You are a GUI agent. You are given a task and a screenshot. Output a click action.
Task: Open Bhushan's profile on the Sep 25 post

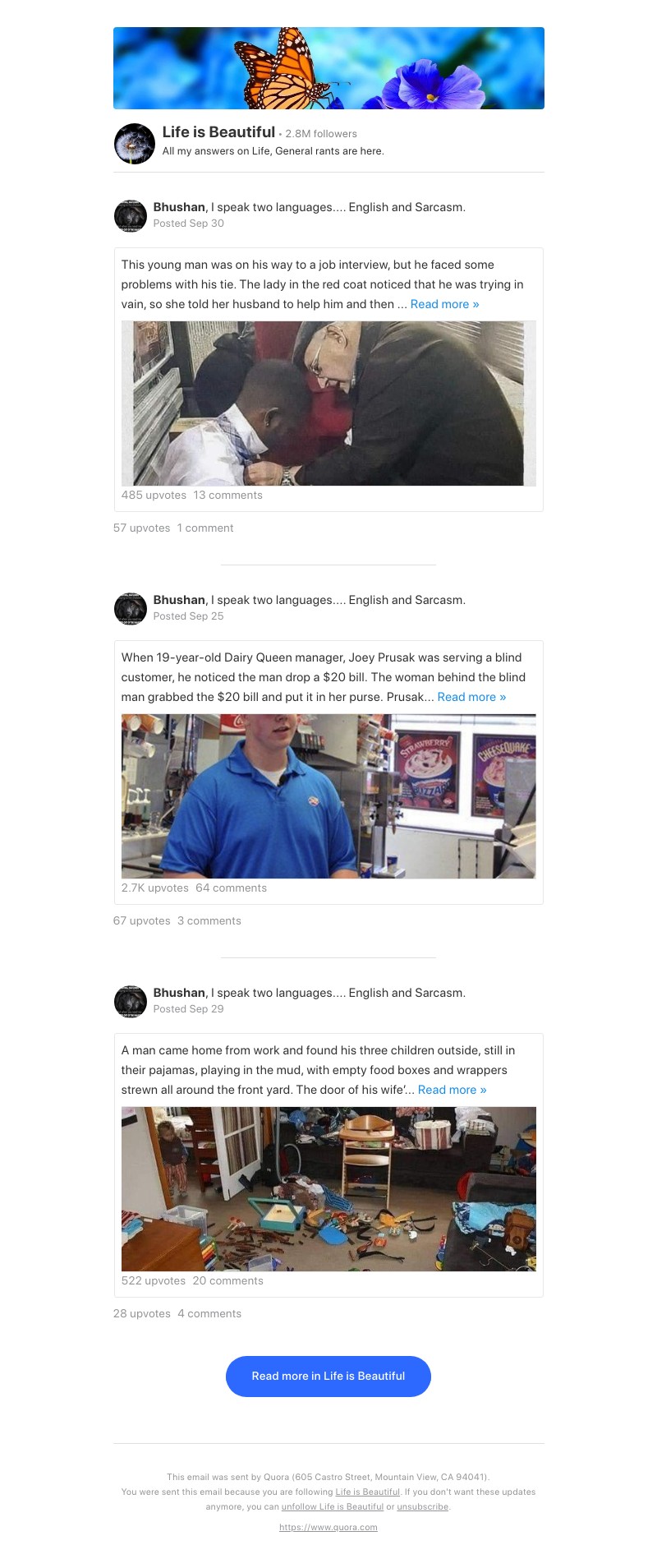coord(179,600)
